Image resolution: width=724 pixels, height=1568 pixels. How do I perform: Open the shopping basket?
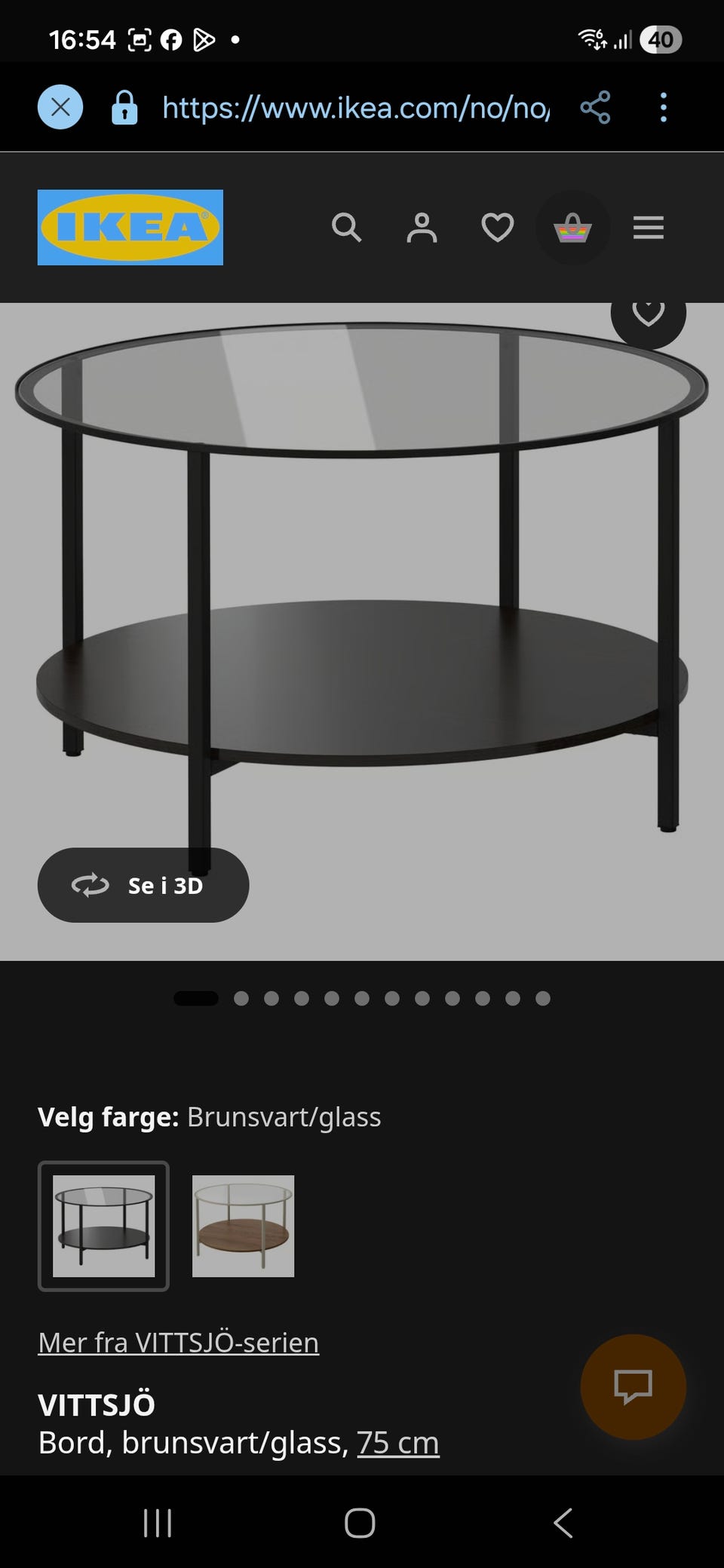coord(572,227)
